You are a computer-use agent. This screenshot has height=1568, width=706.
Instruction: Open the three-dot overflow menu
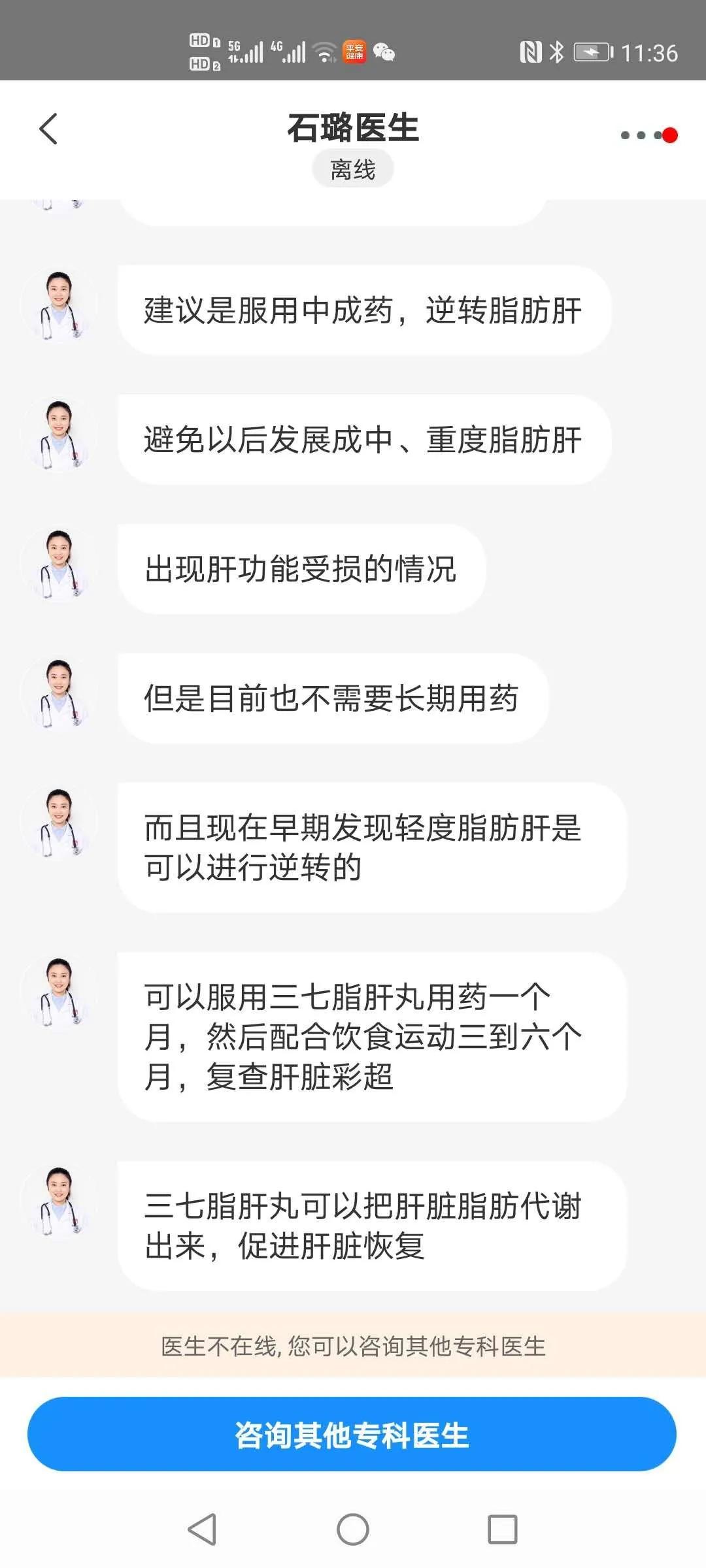point(644,134)
